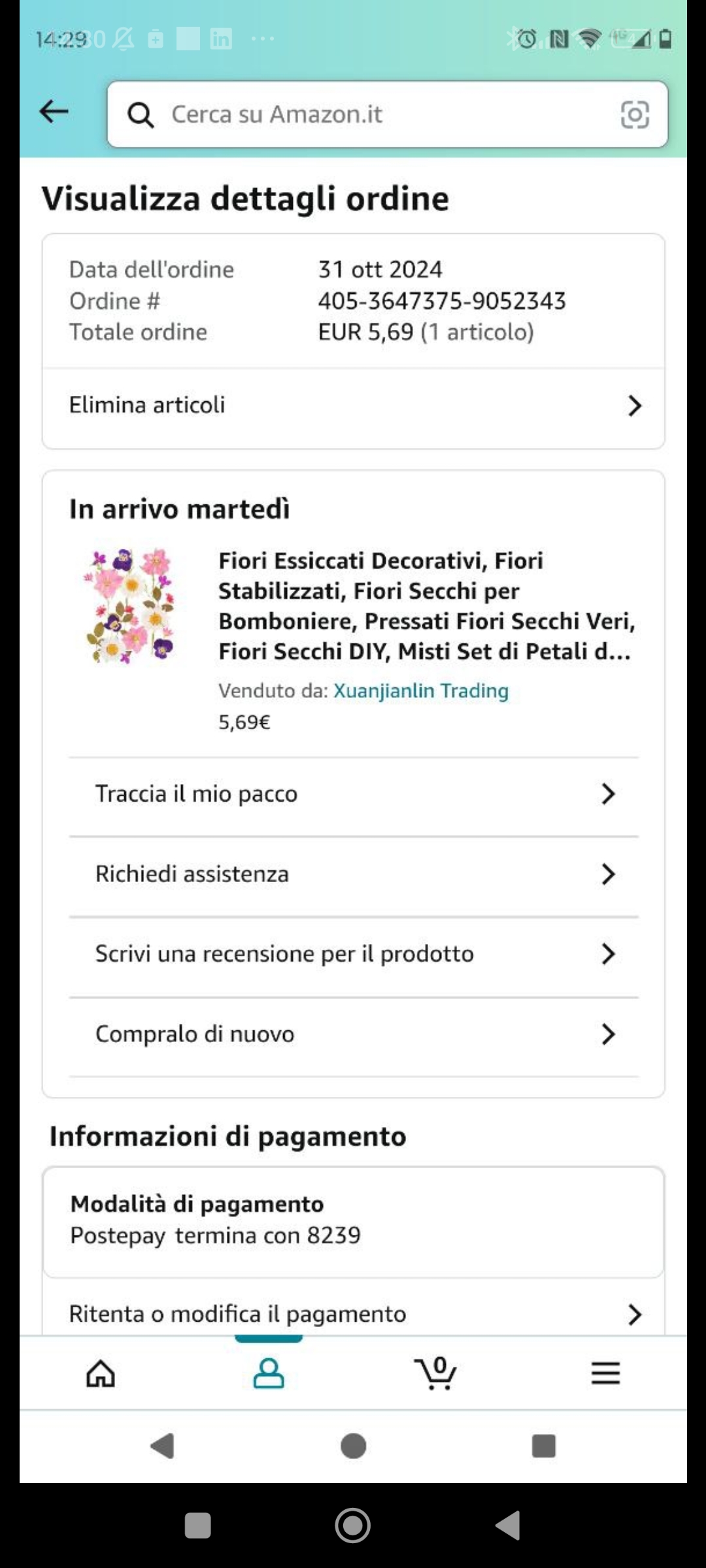Viewport: 706px width, 1568px height.
Task: Switch to the account profile tab
Action: (269, 1373)
